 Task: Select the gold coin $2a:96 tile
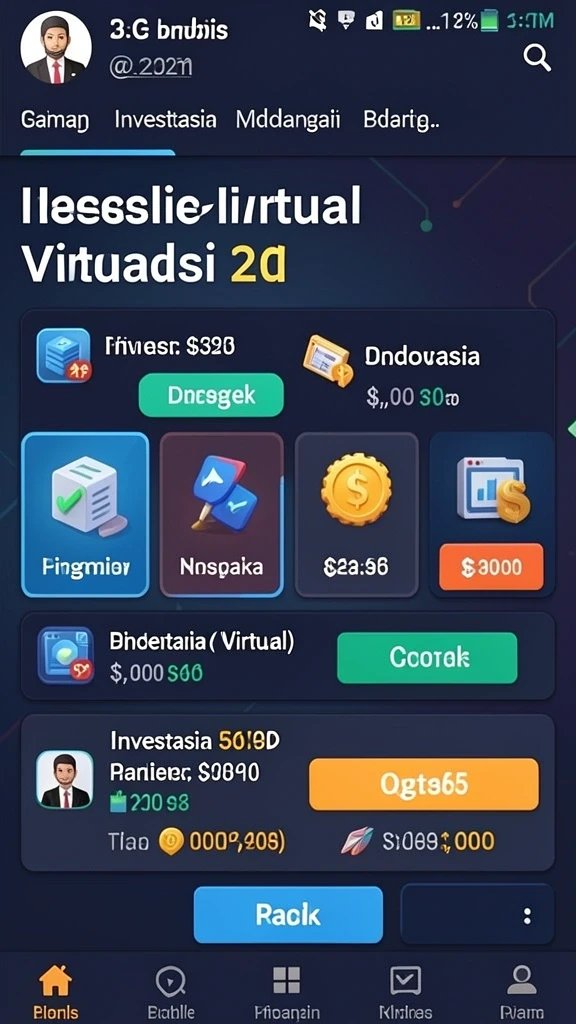357,515
